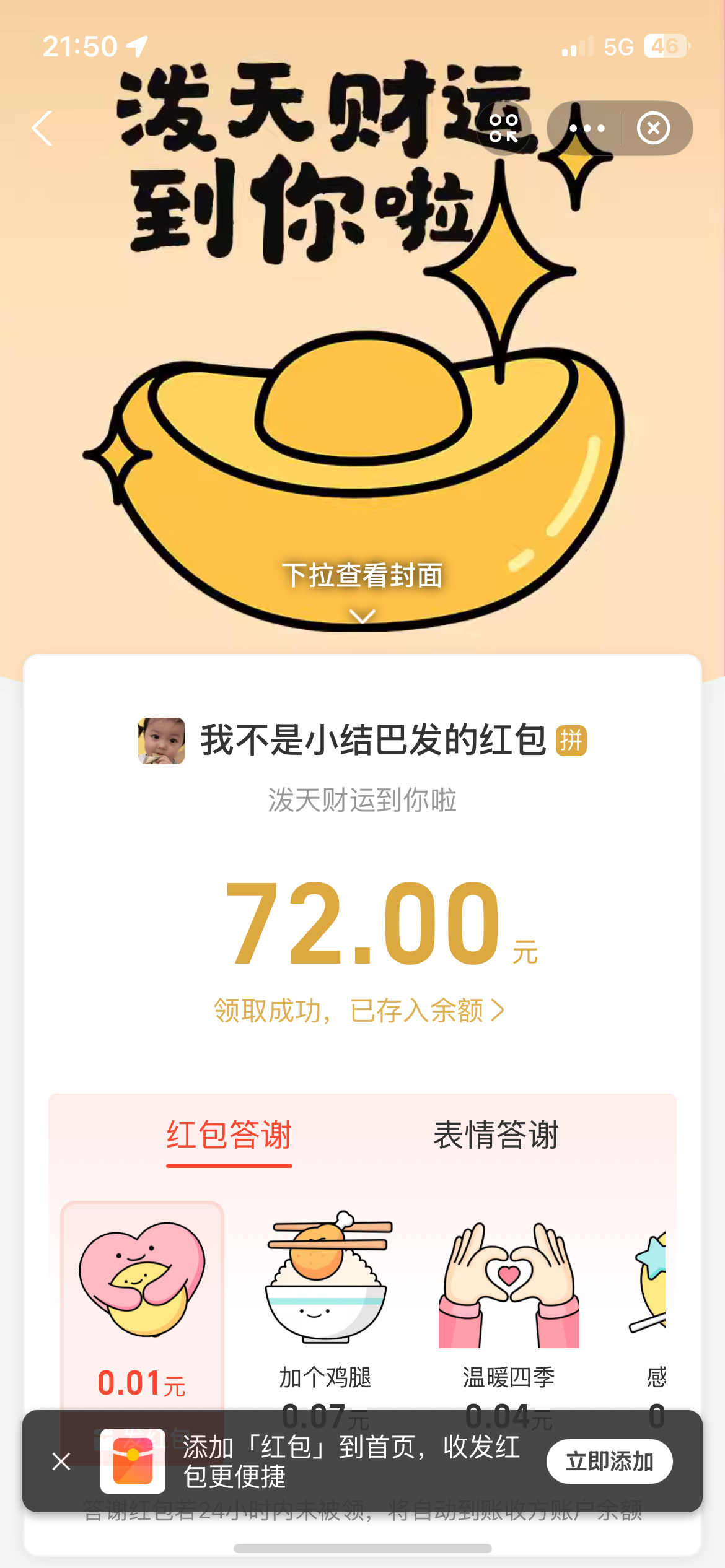Open the mini program overflow menu
The height and width of the screenshot is (1568, 725).
586,129
